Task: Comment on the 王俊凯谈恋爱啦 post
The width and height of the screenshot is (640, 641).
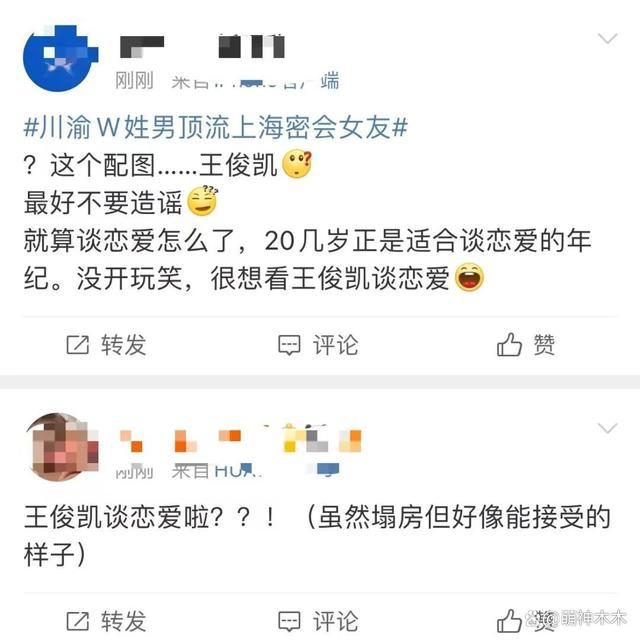Action: tap(317, 620)
